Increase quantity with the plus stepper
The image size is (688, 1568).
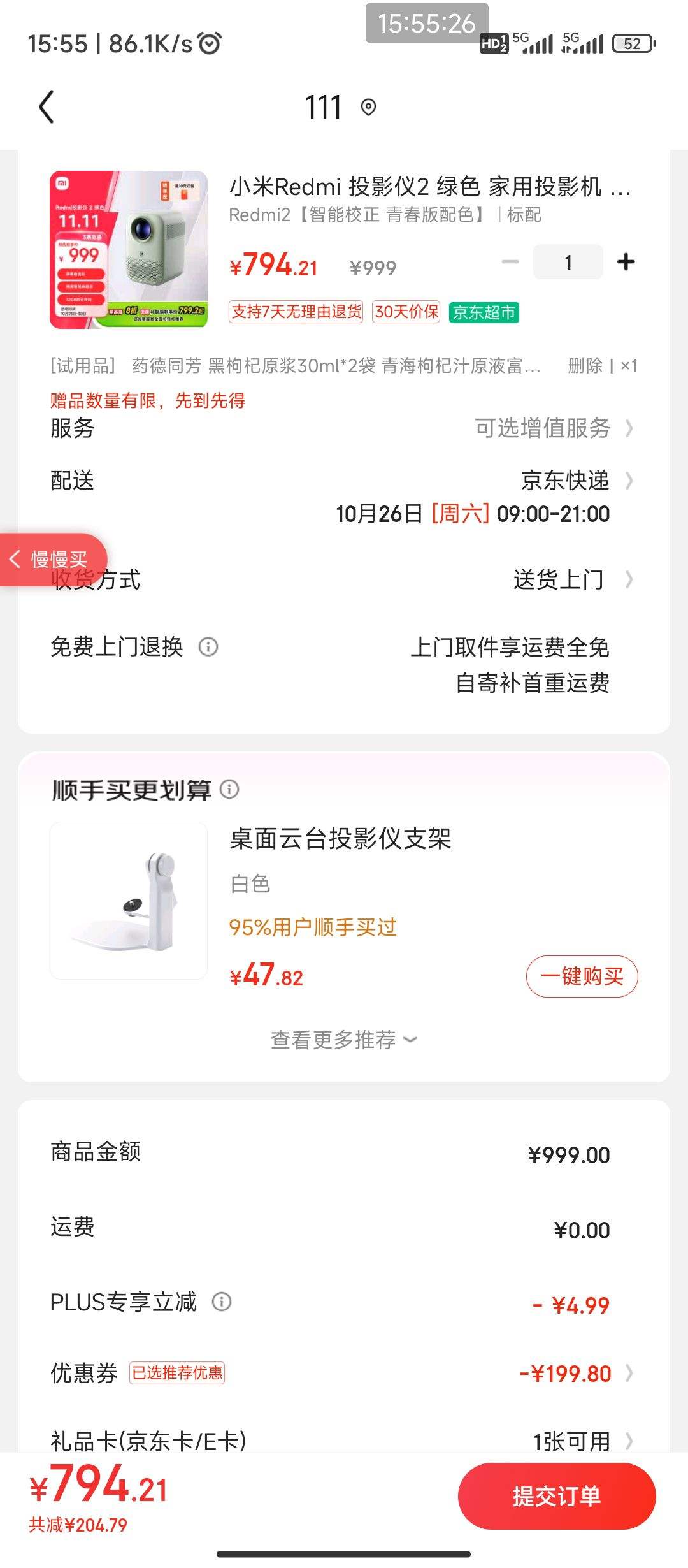625,261
